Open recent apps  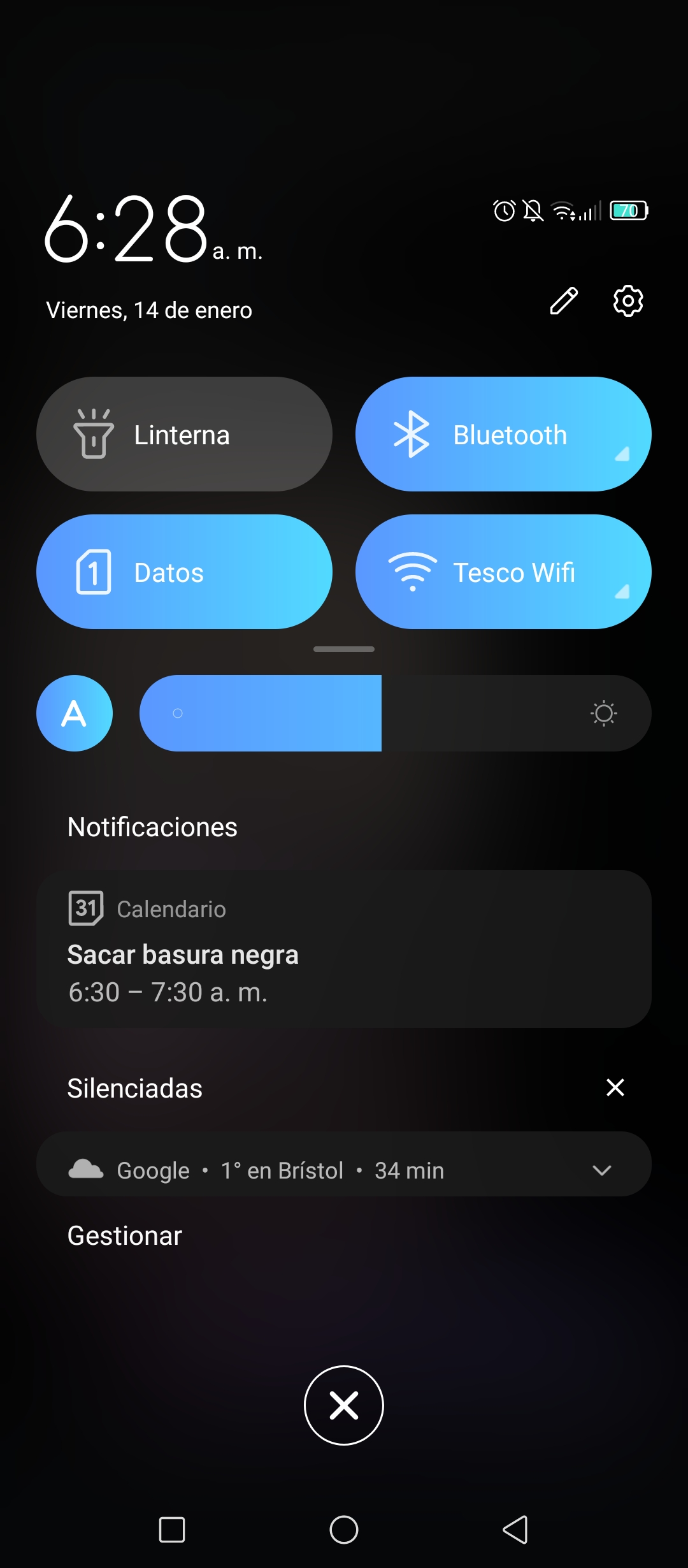pyautogui.click(x=172, y=1529)
